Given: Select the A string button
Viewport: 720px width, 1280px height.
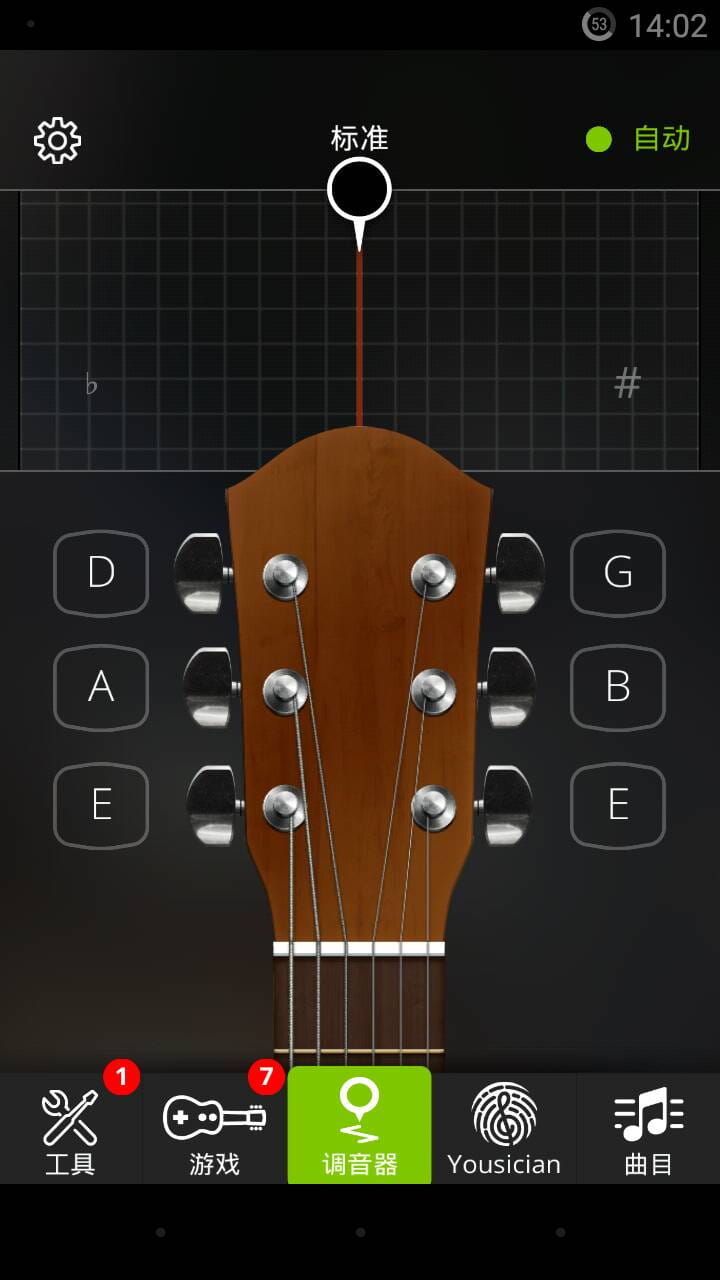Looking at the screenshot, I should click(101, 687).
